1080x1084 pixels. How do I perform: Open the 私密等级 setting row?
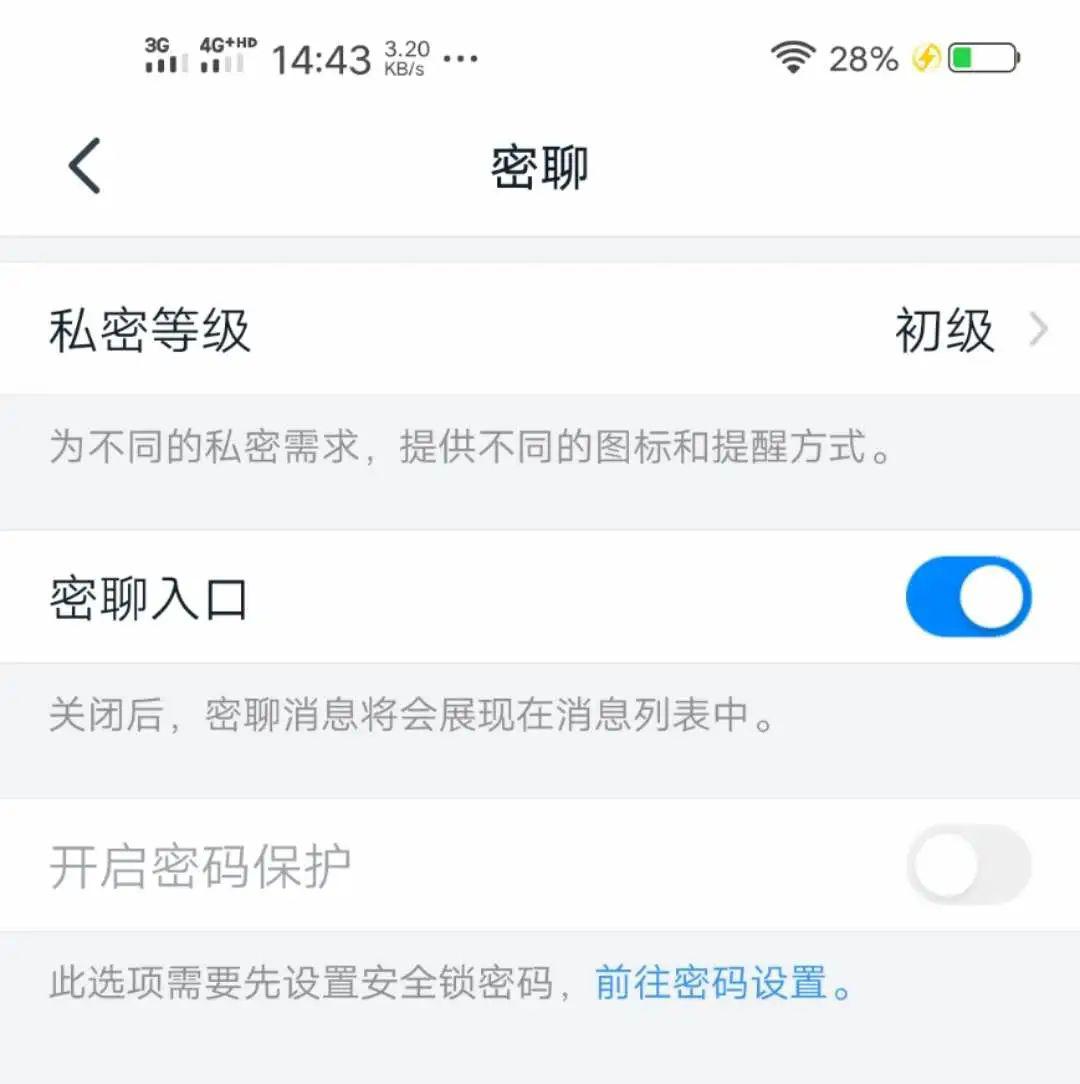(540, 330)
